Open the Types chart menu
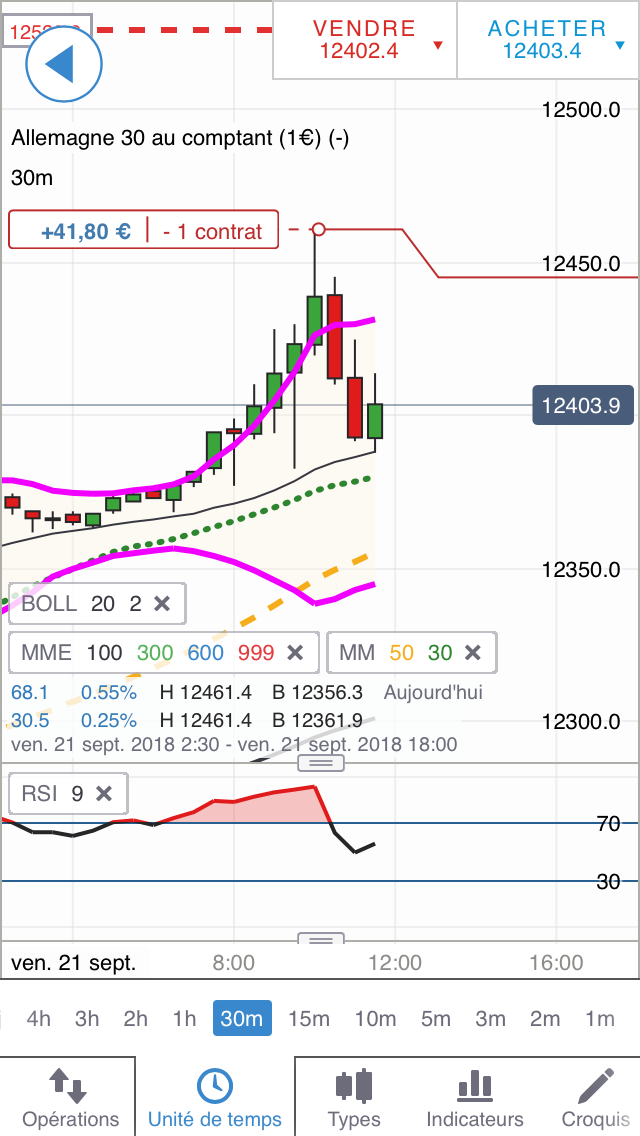Image resolution: width=640 pixels, height=1136 pixels. pyautogui.click(x=354, y=1097)
